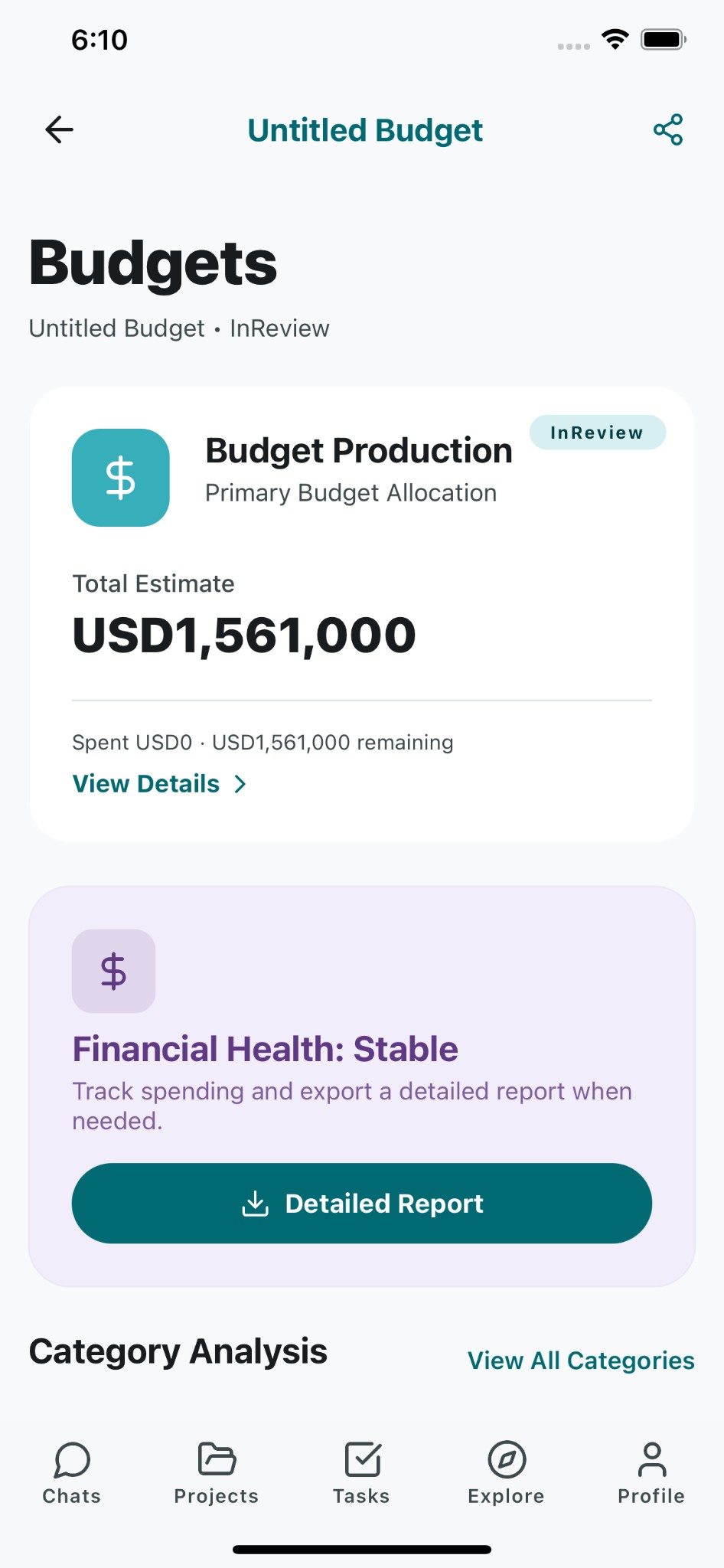This screenshot has height=1568, width=724.
Task: Open Chats from the bottom navigation
Action: click(71, 1471)
